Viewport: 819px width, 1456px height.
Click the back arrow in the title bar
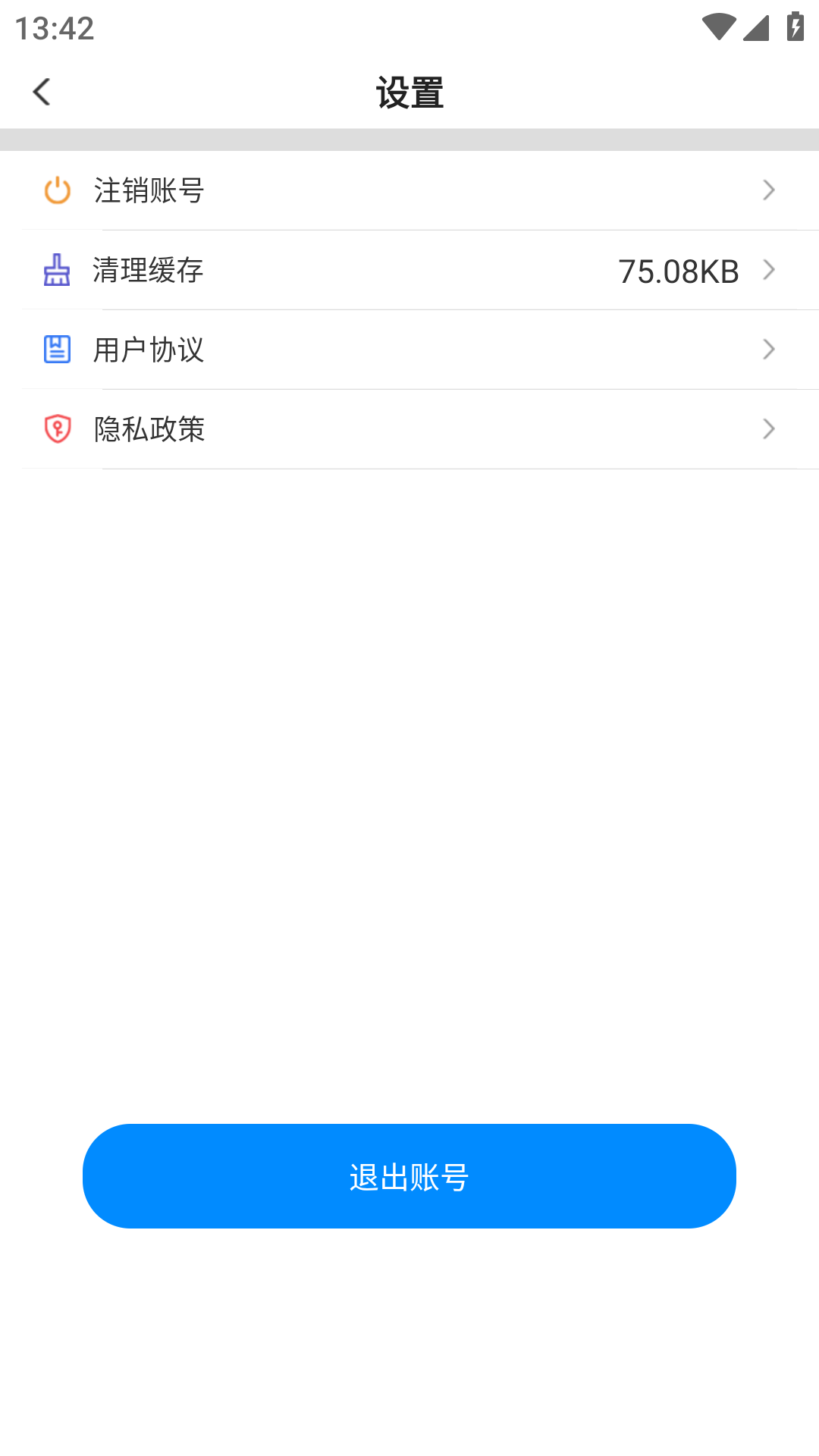click(42, 91)
